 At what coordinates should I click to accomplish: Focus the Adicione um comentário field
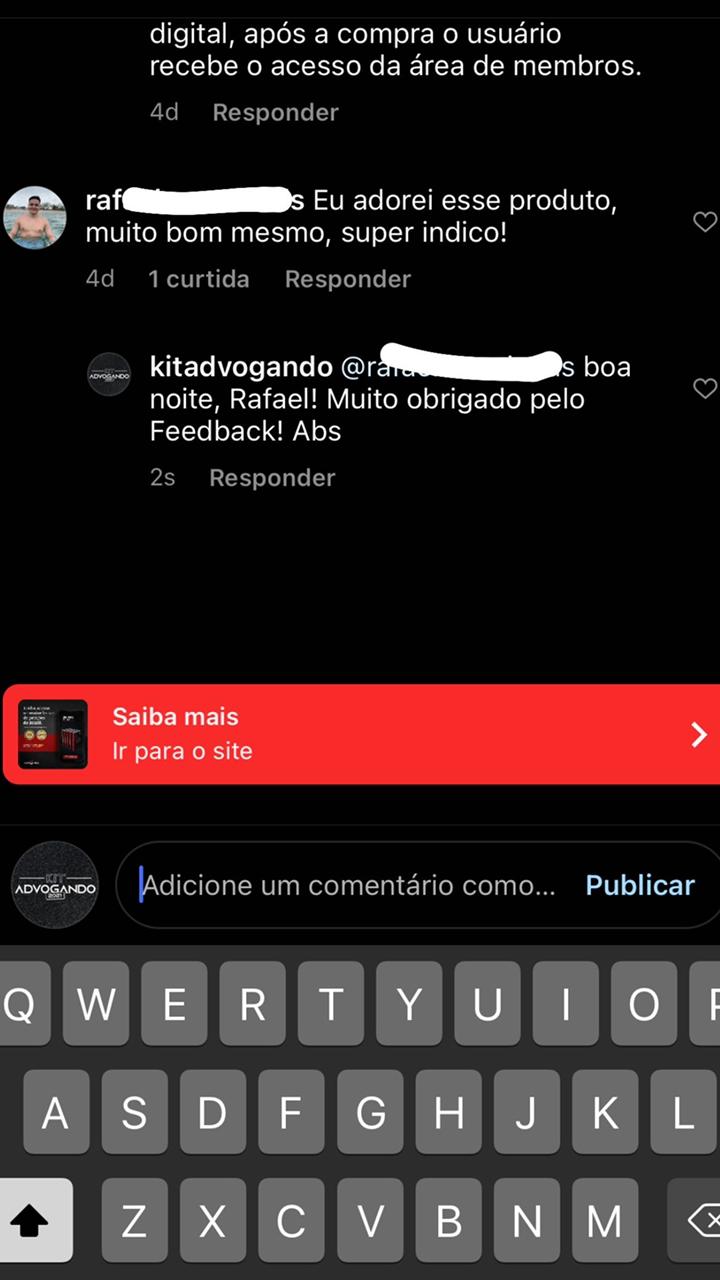coord(350,885)
